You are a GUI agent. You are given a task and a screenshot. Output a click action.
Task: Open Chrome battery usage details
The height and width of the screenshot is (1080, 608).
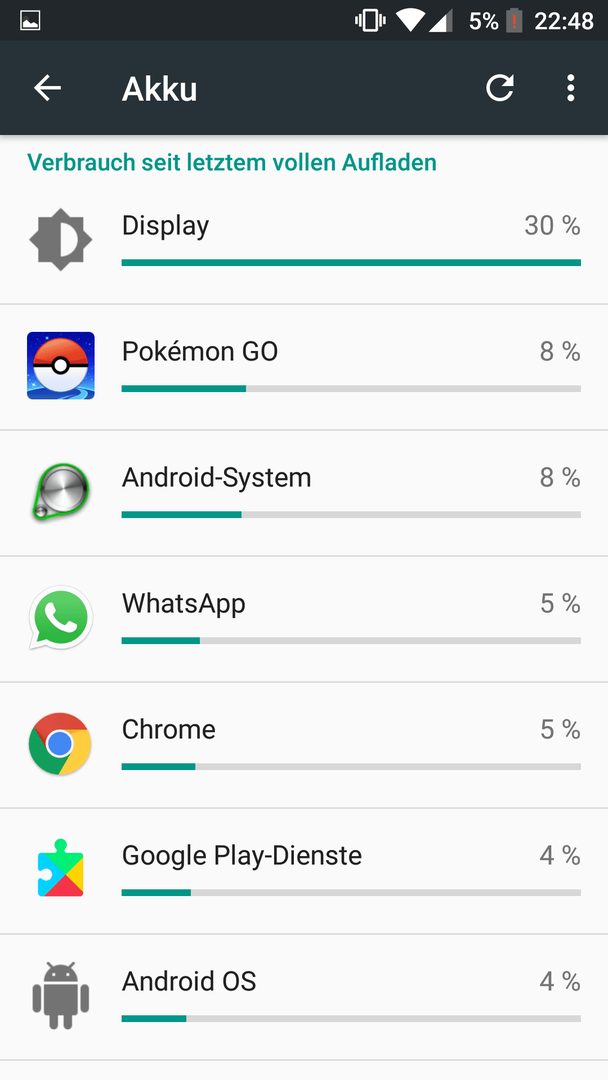point(304,745)
